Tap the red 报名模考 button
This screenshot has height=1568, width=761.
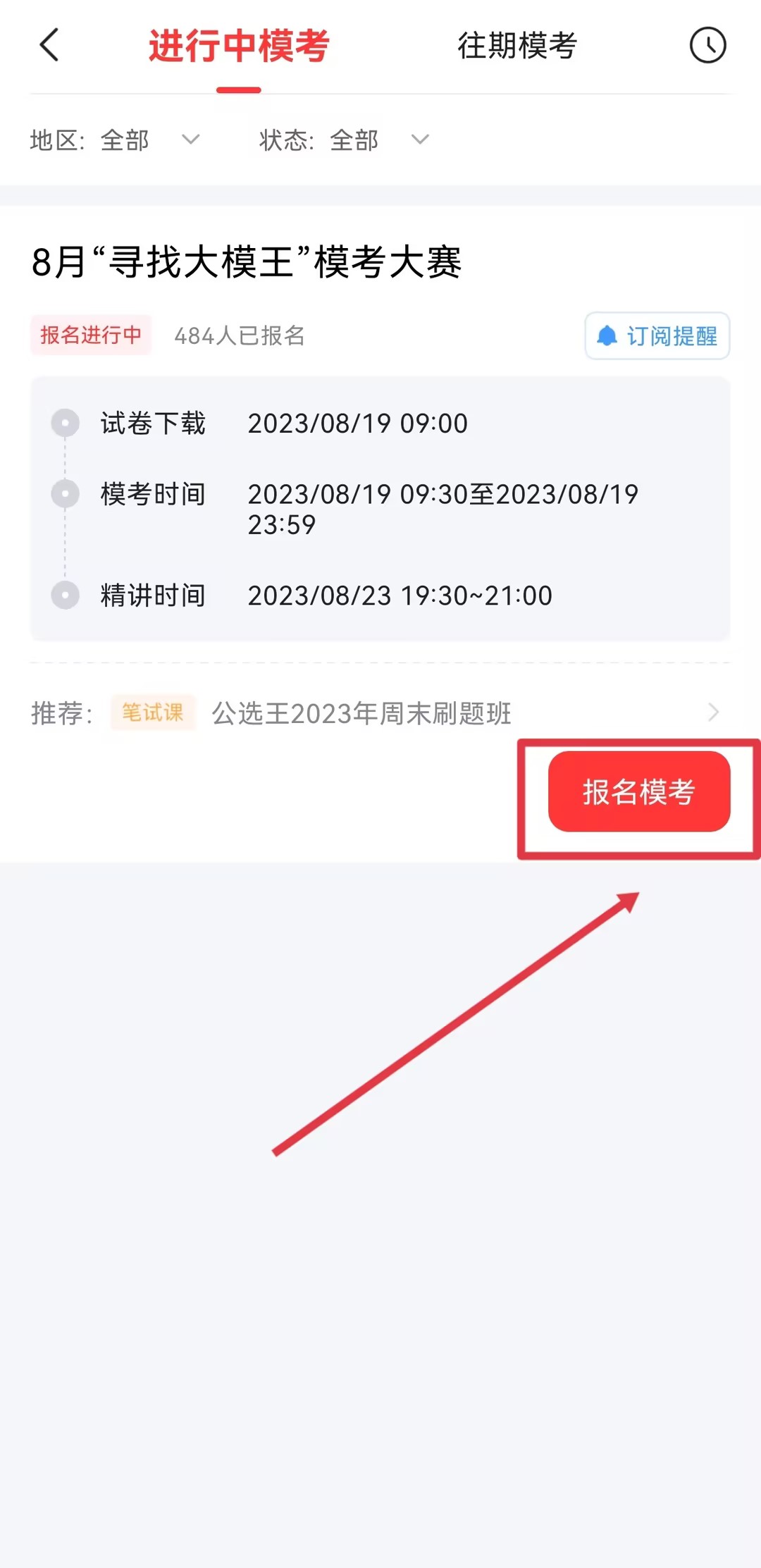(638, 791)
